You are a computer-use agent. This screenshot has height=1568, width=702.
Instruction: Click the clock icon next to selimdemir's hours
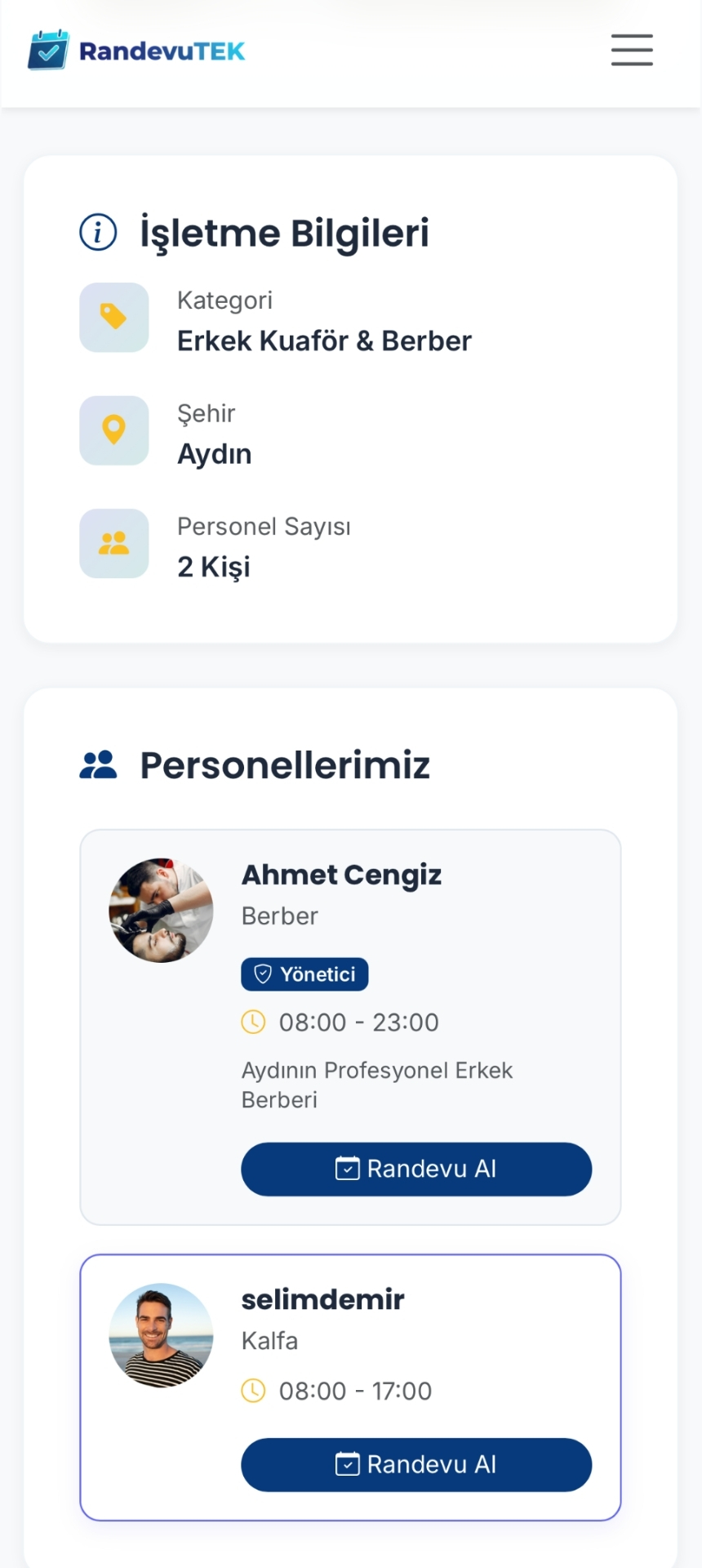(253, 1390)
